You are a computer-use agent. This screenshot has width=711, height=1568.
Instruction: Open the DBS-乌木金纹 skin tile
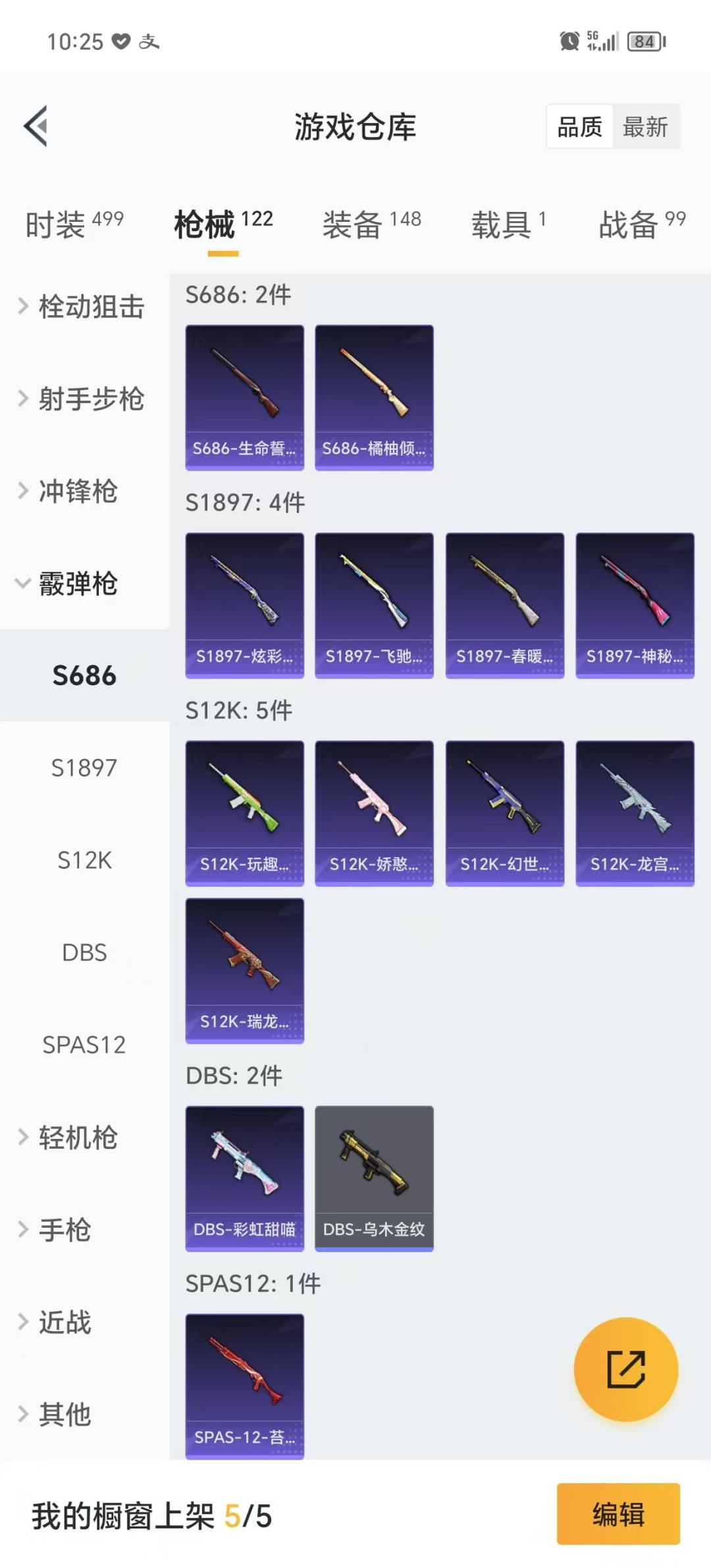(x=374, y=1178)
